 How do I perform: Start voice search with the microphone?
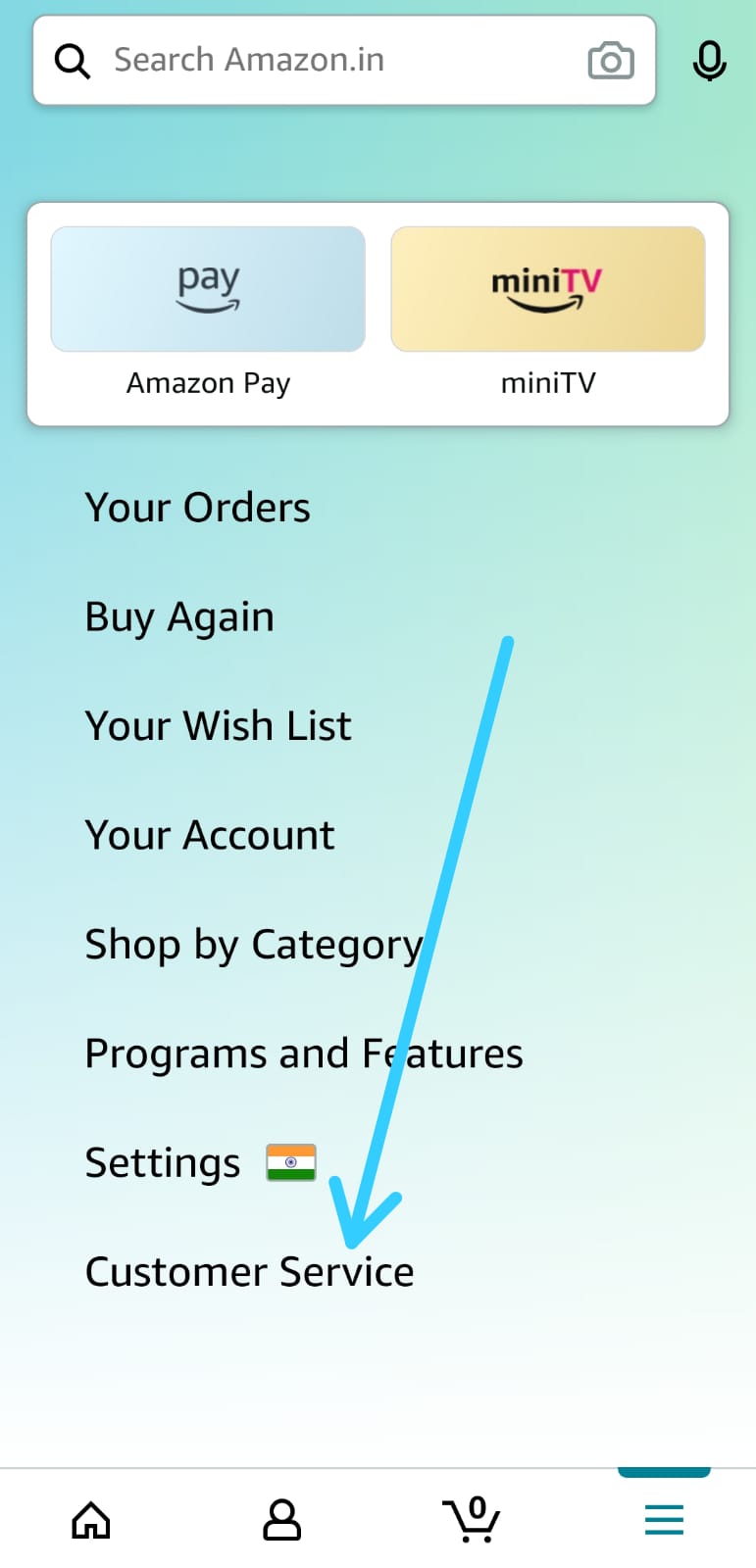point(709,61)
